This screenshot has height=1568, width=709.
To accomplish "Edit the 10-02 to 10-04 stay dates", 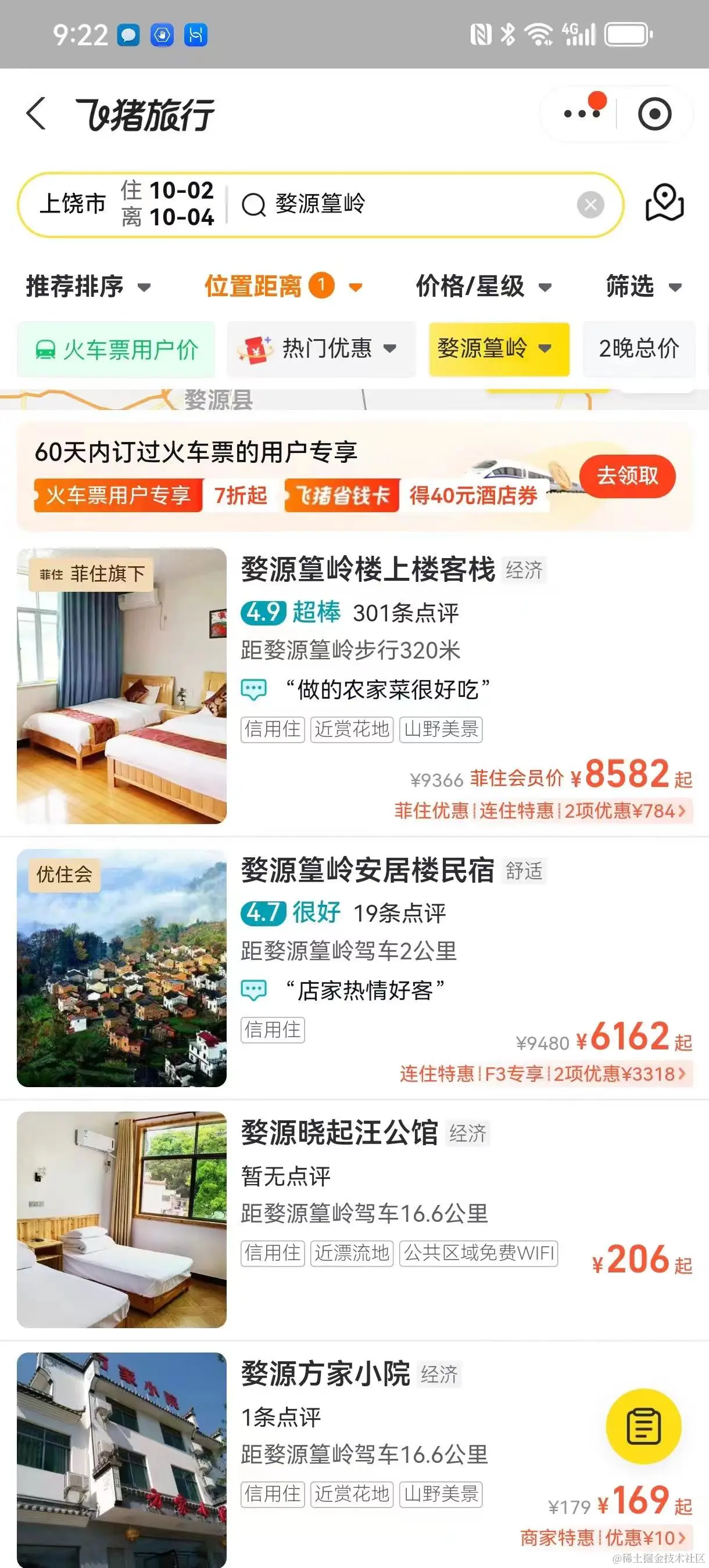I will [x=167, y=204].
